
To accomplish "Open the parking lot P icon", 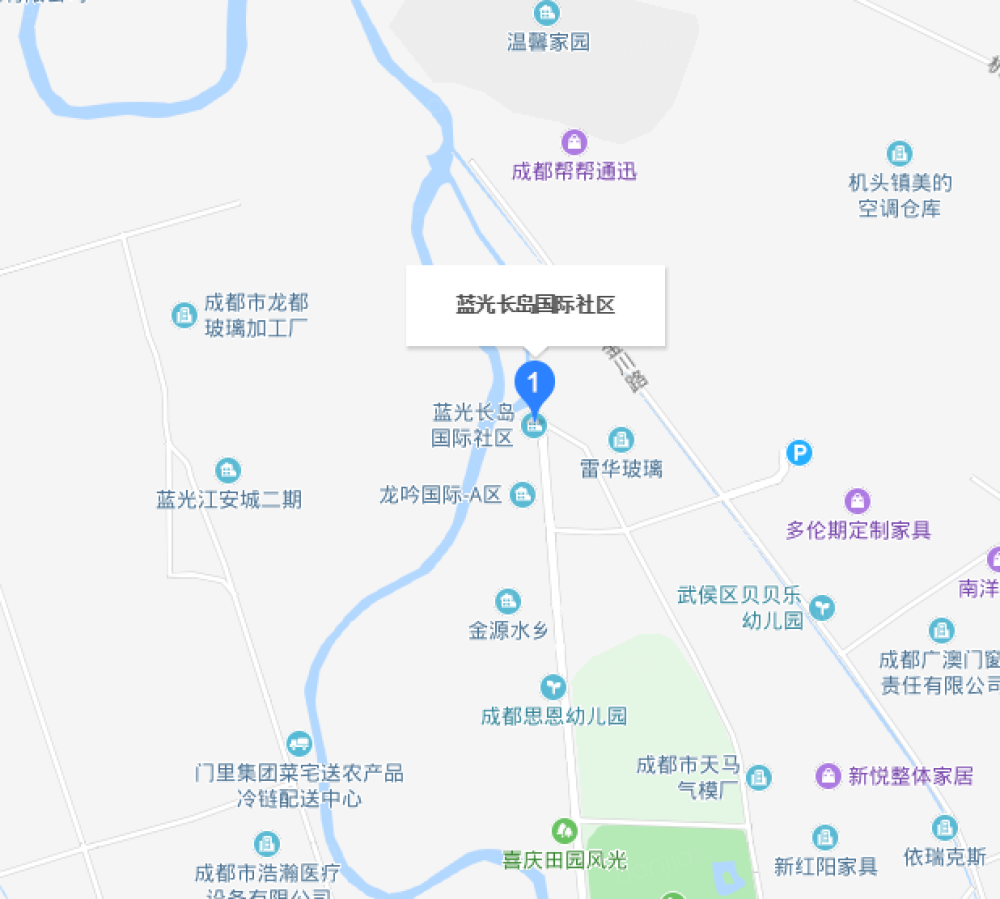I will tap(799, 453).
